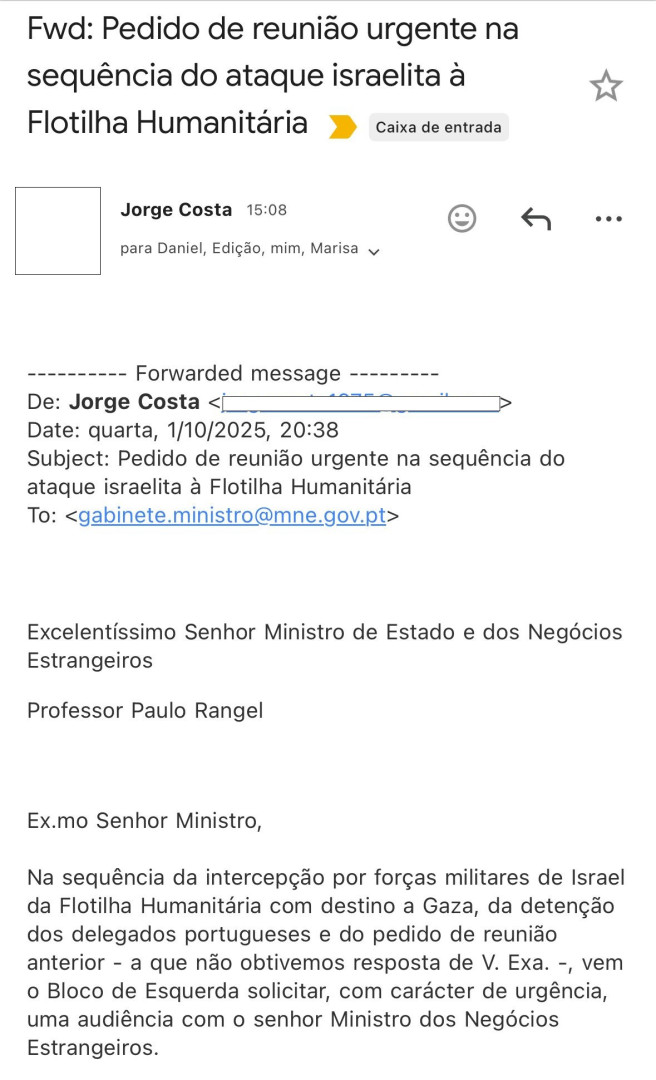Screen dimensions: 656x1080
Task: Star this forwarded email
Action: [x=606, y=86]
